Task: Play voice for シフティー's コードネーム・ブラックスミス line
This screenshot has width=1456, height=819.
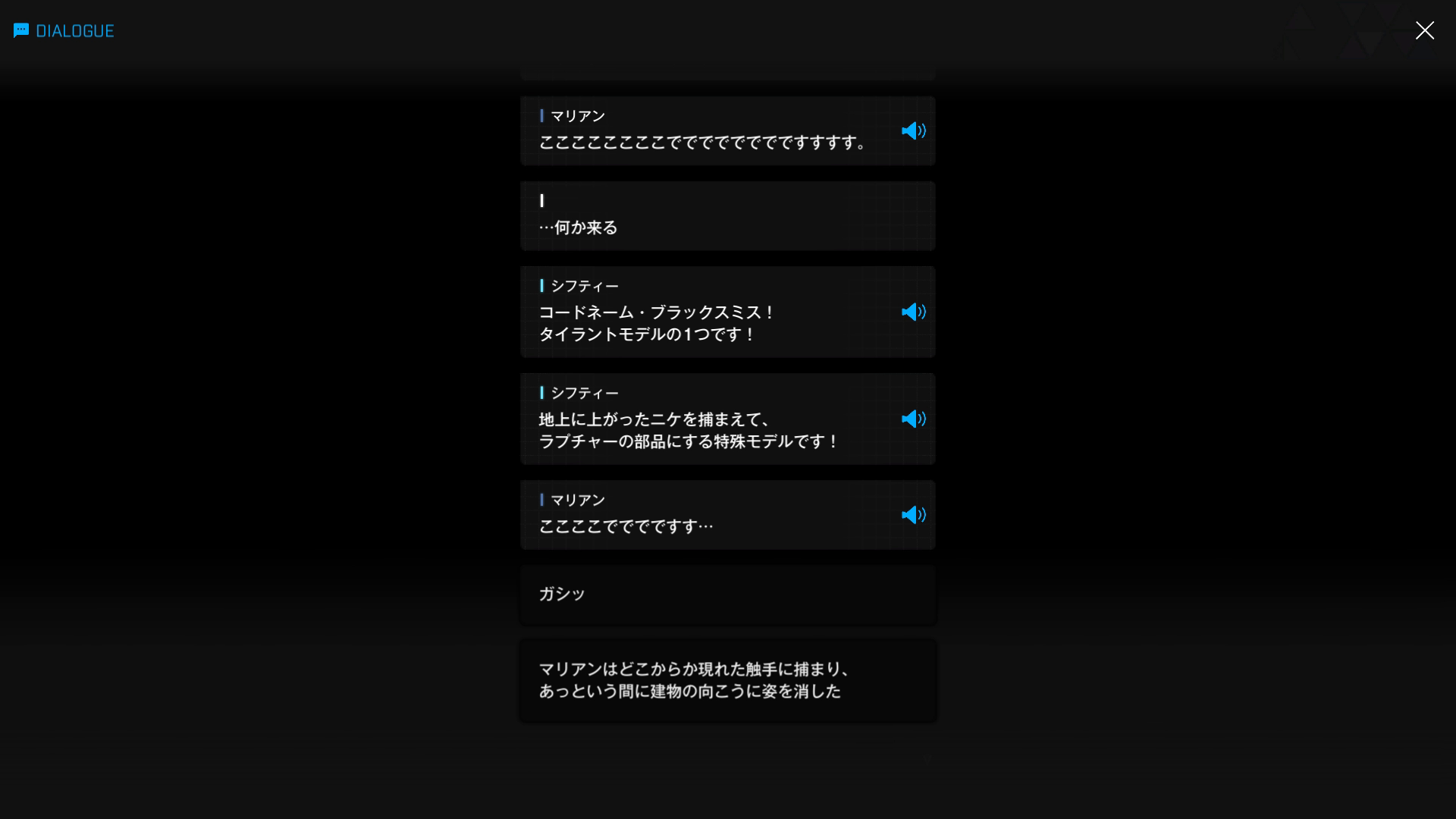Action: point(913,312)
